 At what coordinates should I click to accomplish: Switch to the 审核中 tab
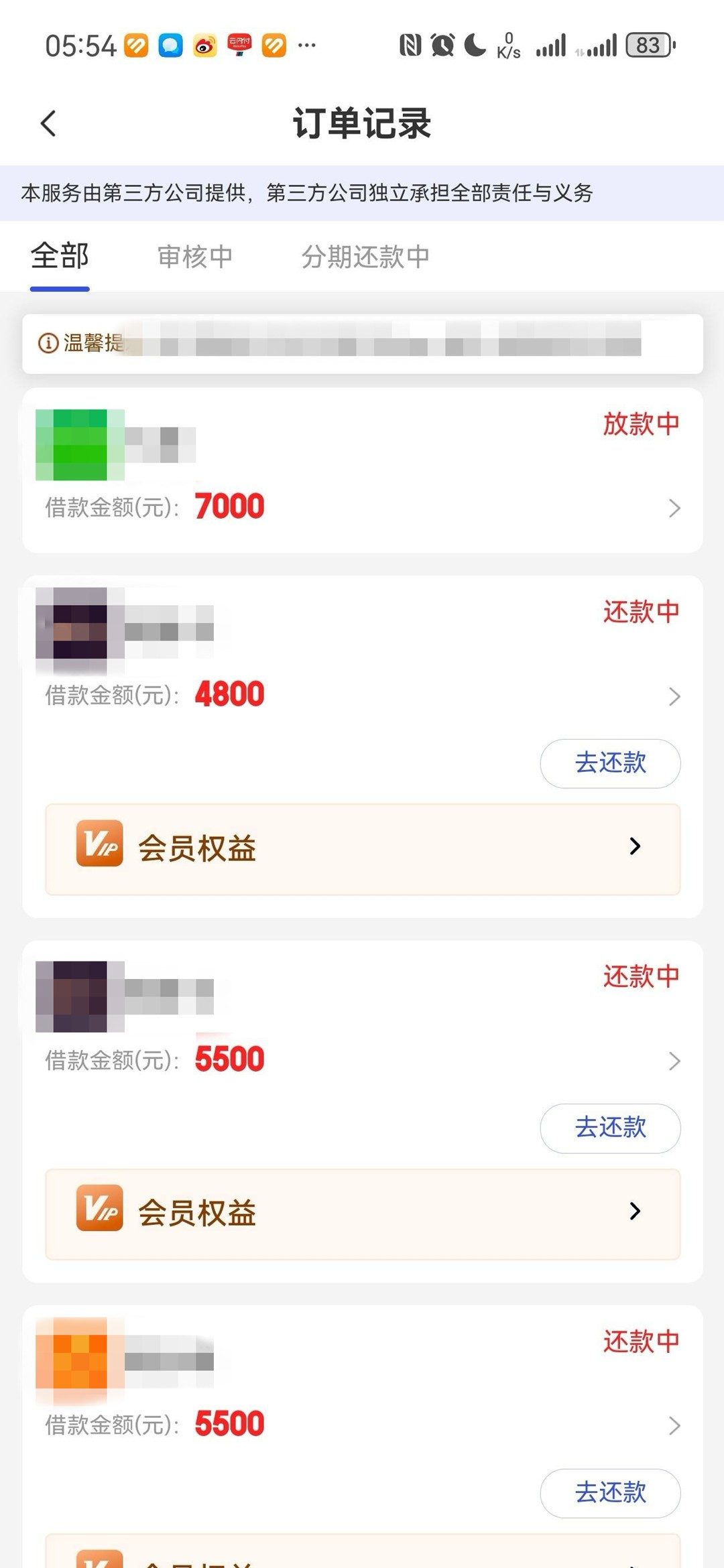tap(195, 256)
